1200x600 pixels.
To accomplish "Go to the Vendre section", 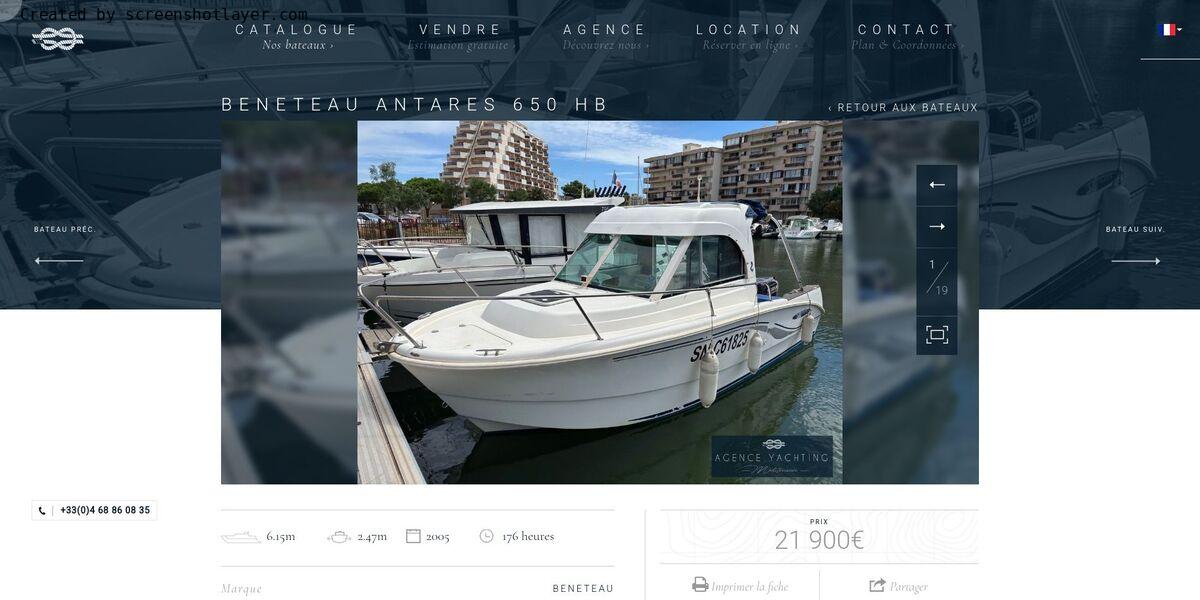I will 461,30.
